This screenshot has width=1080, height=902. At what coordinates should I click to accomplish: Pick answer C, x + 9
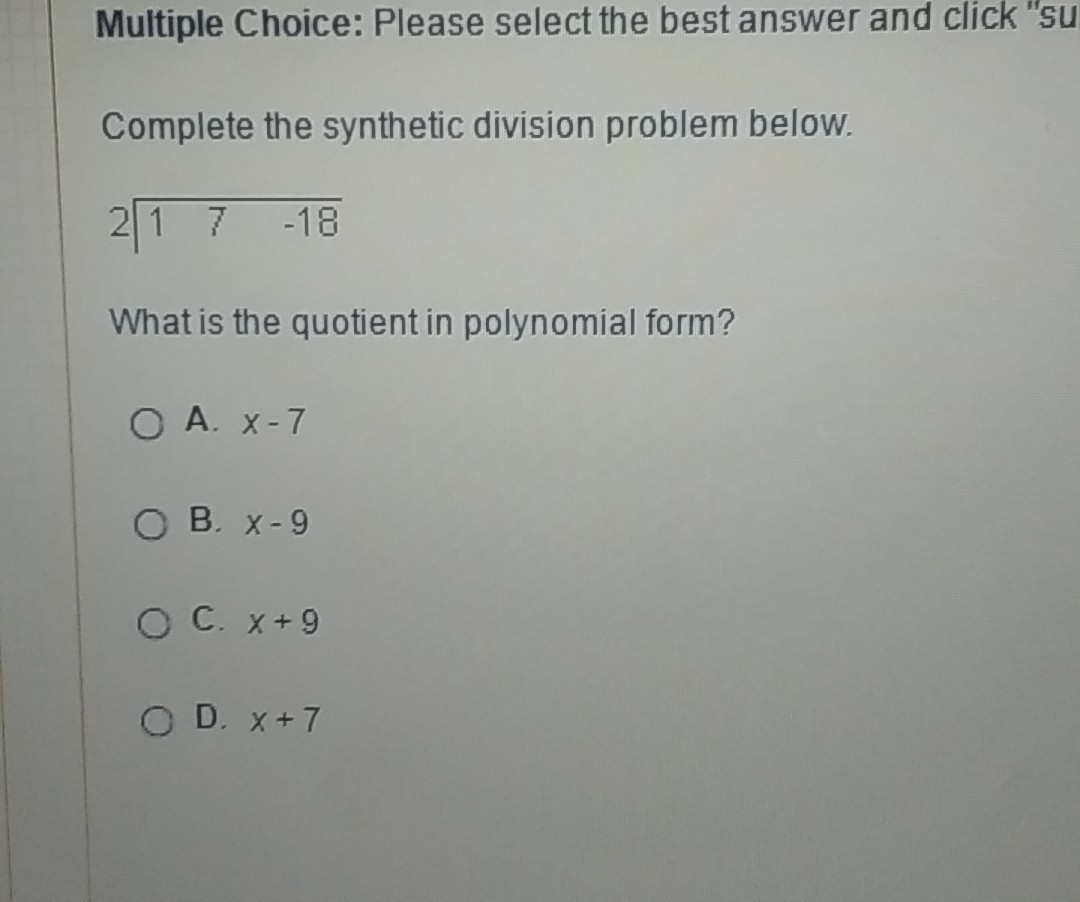pos(154,624)
